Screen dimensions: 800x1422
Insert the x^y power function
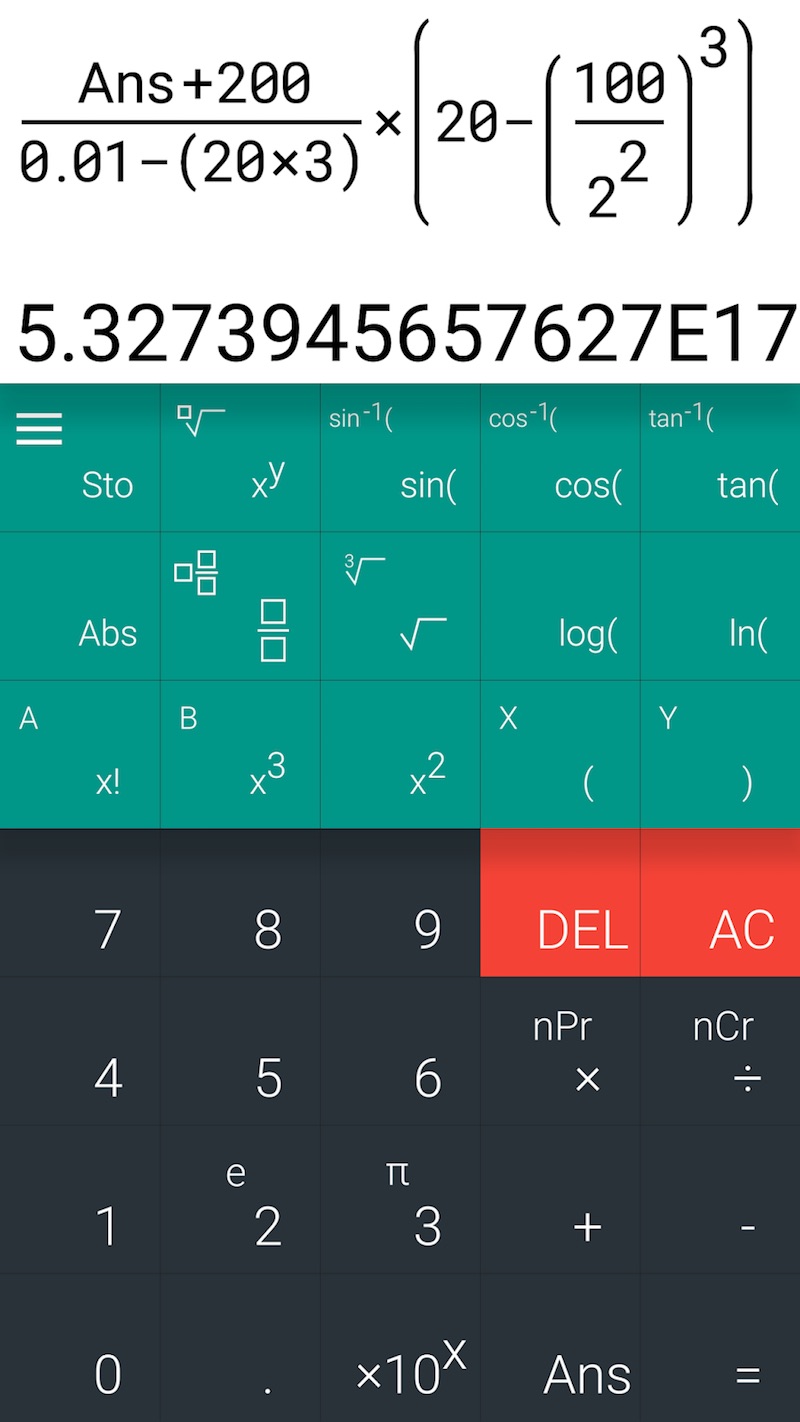240,458
